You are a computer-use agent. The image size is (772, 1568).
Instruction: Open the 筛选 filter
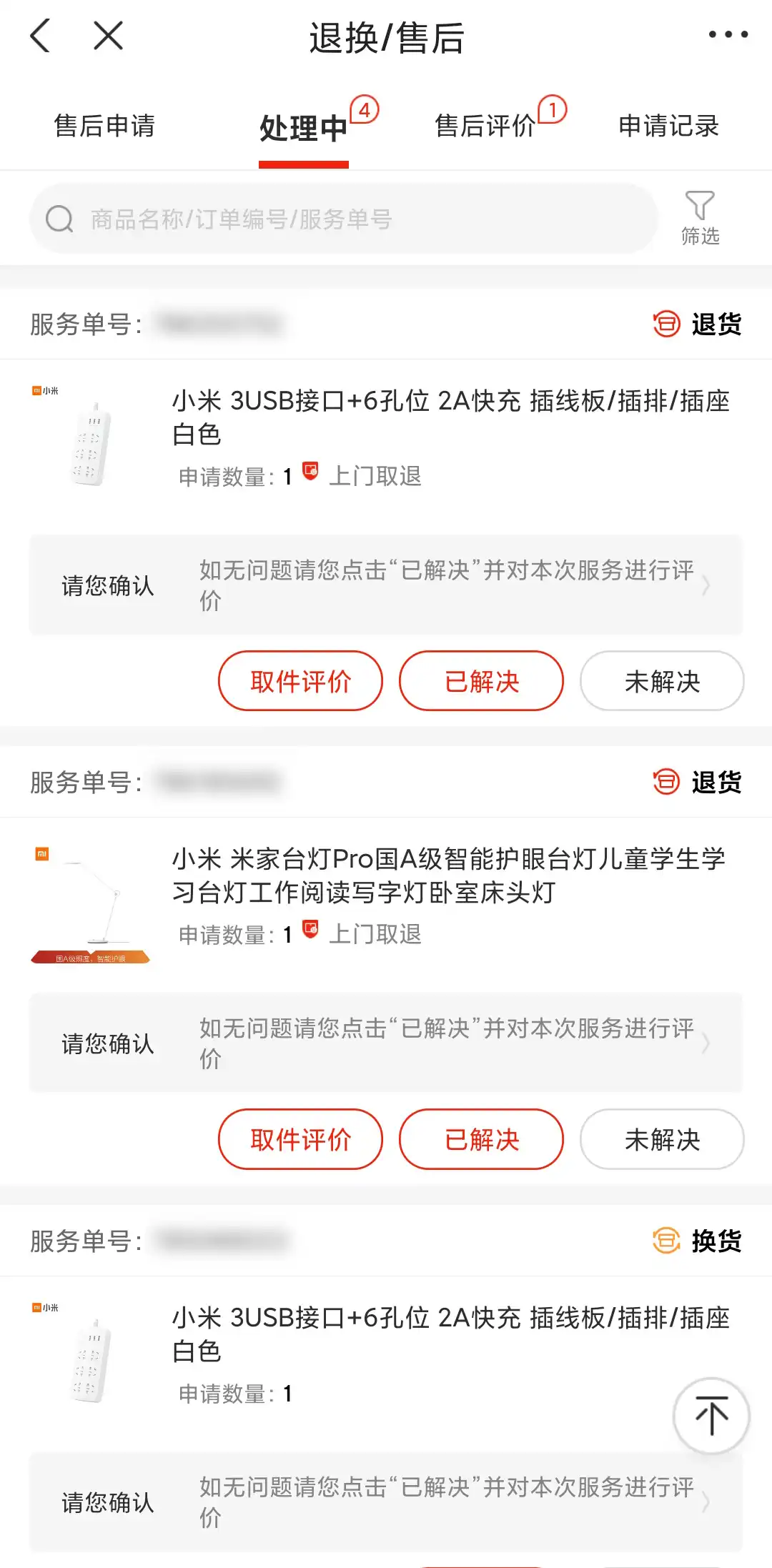pos(700,219)
